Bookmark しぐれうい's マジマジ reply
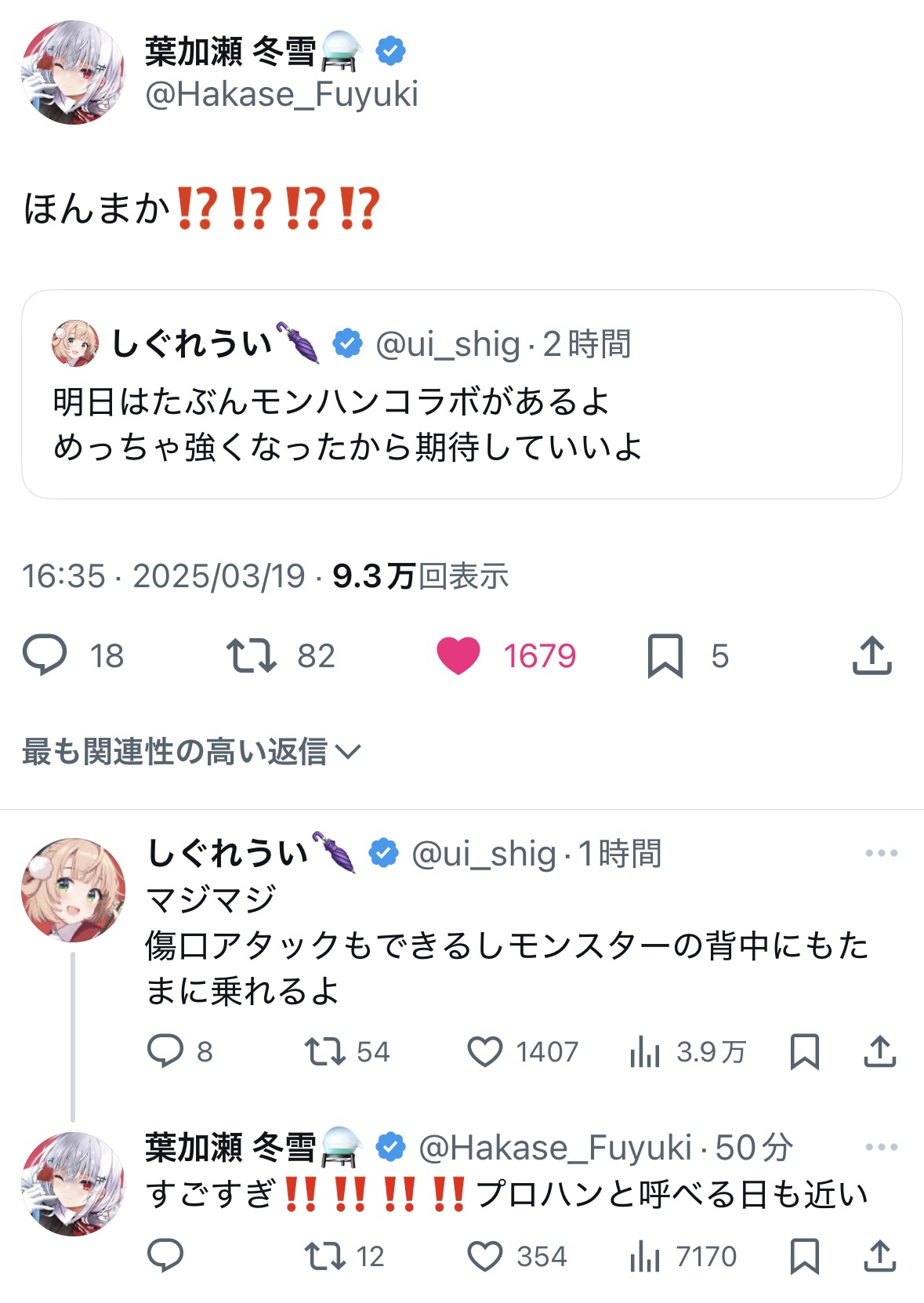The width and height of the screenshot is (924, 1303). [805, 1051]
